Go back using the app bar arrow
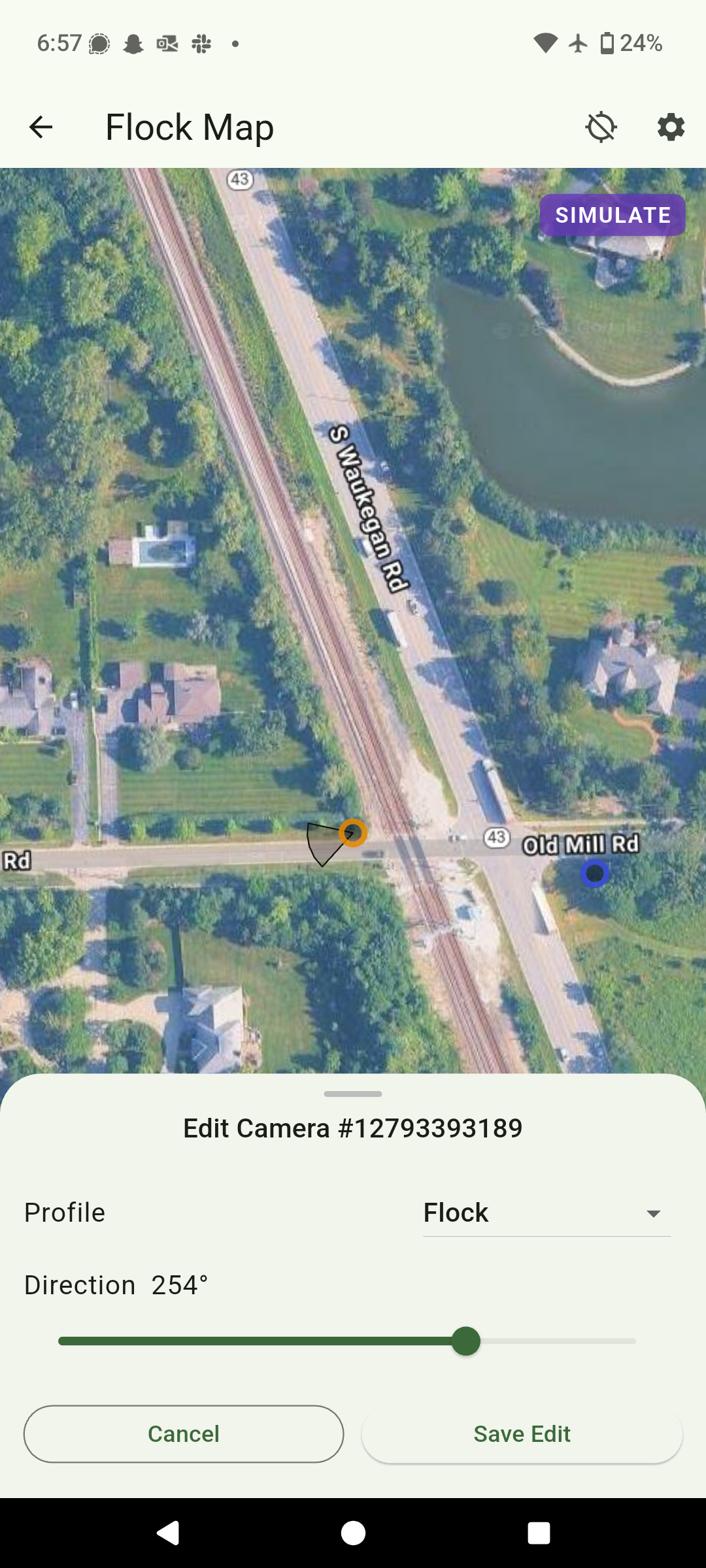706x1568 pixels. click(41, 127)
